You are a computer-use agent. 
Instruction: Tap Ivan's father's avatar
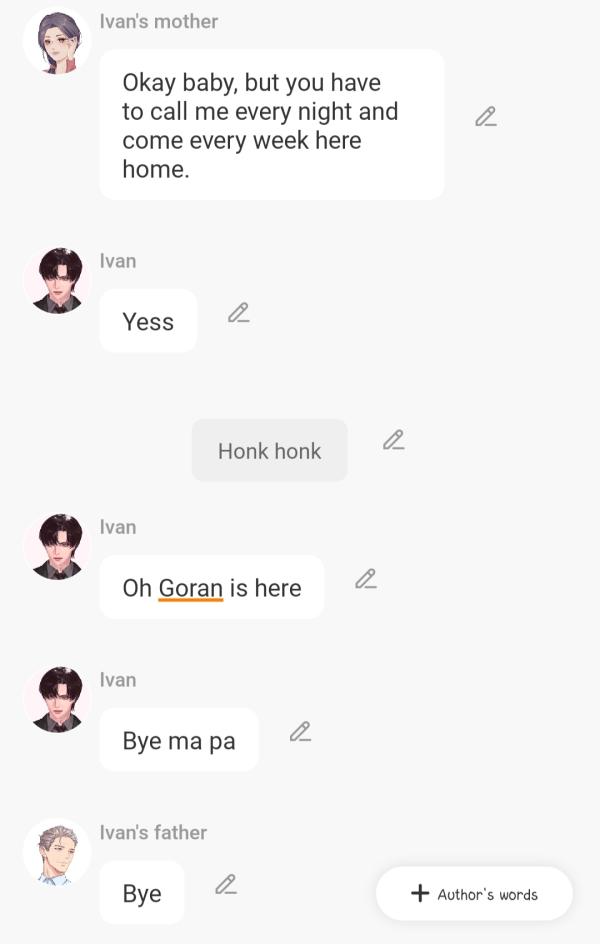point(57,853)
